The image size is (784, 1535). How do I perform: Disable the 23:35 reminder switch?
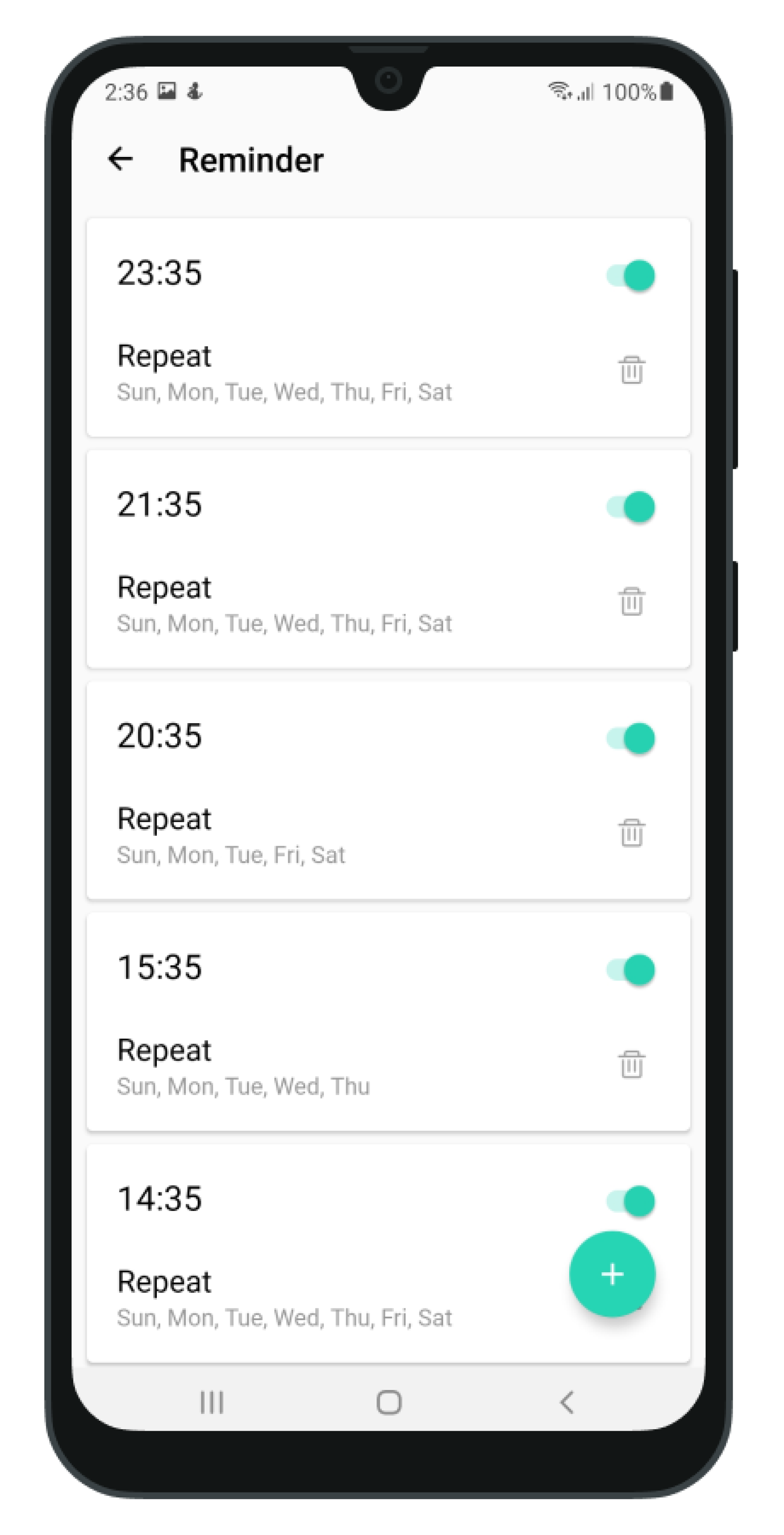coord(631,276)
